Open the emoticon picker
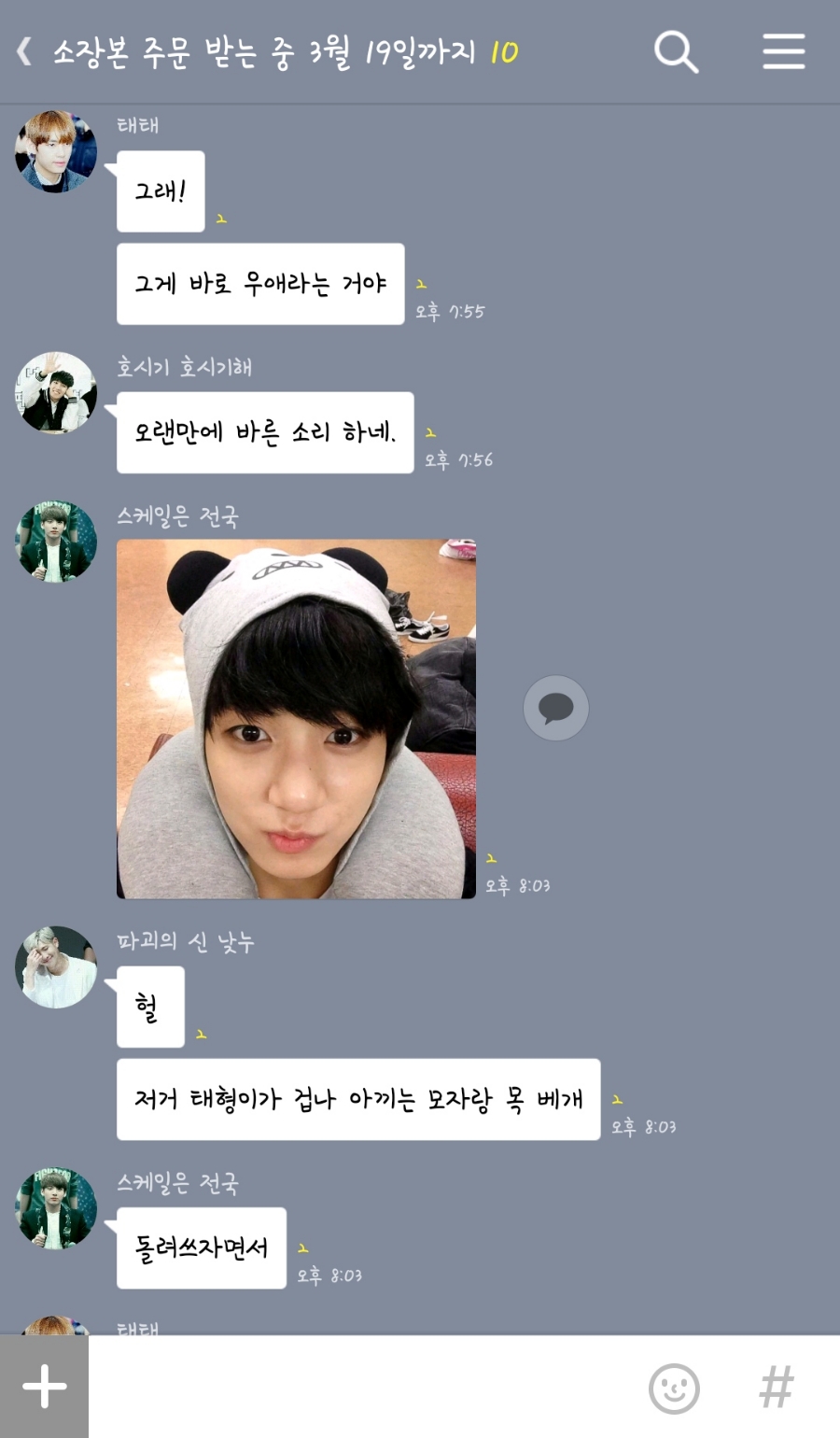Screen dimensions: 840x1438 (674, 1389)
